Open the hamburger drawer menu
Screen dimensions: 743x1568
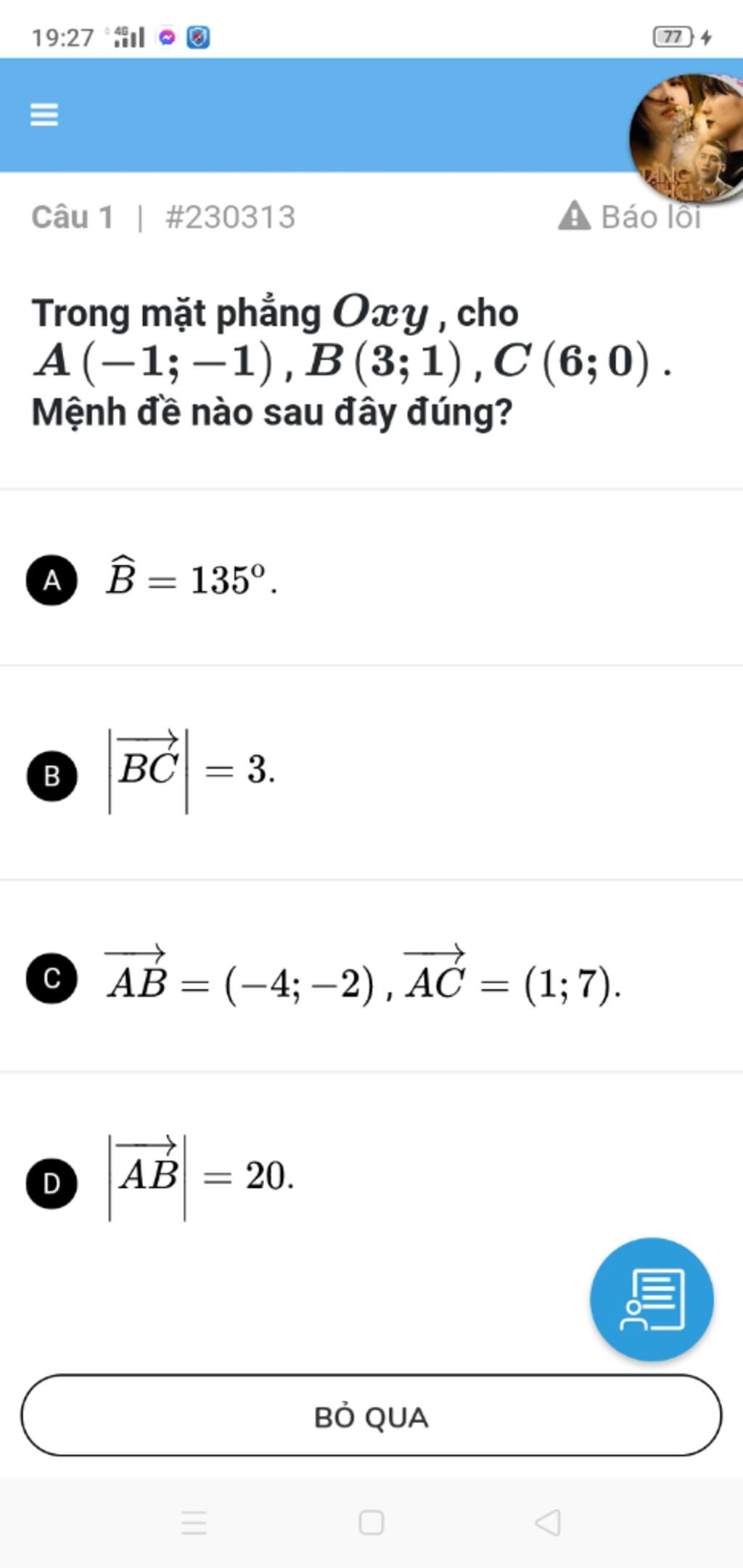(x=44, y=115)
